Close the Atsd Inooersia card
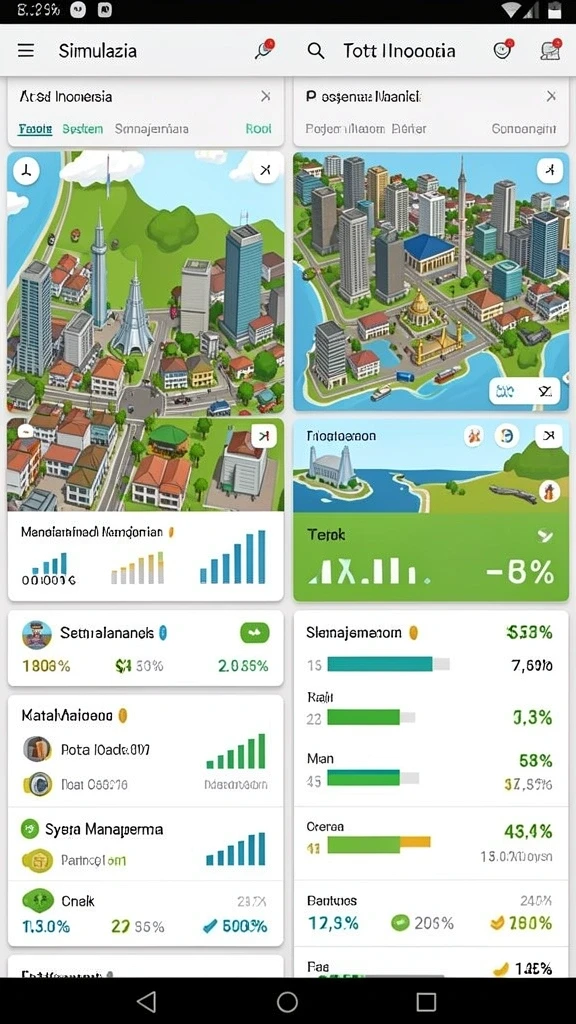This screenshot has height=1024, width=576. (266, 97)
